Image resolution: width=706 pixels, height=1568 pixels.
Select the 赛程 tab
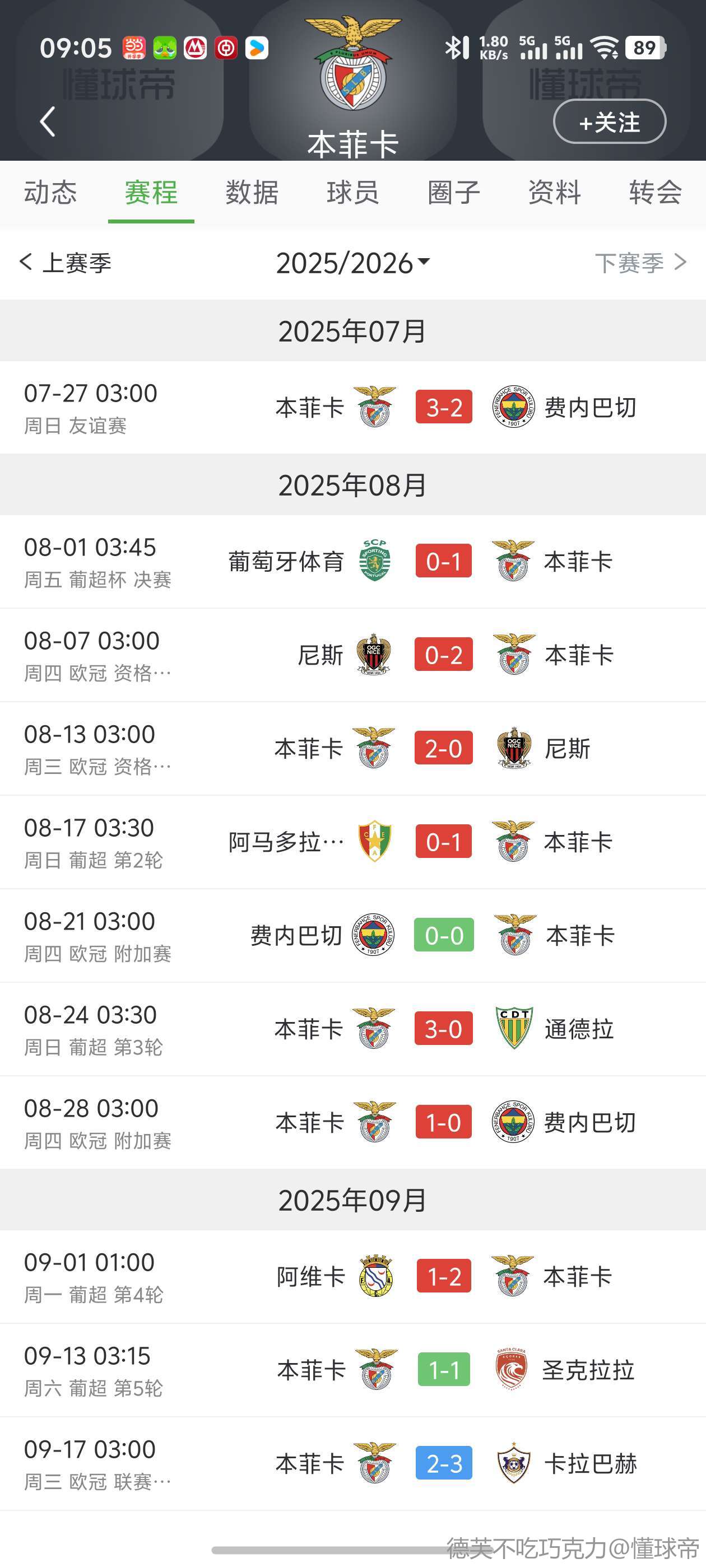(151, 193)
